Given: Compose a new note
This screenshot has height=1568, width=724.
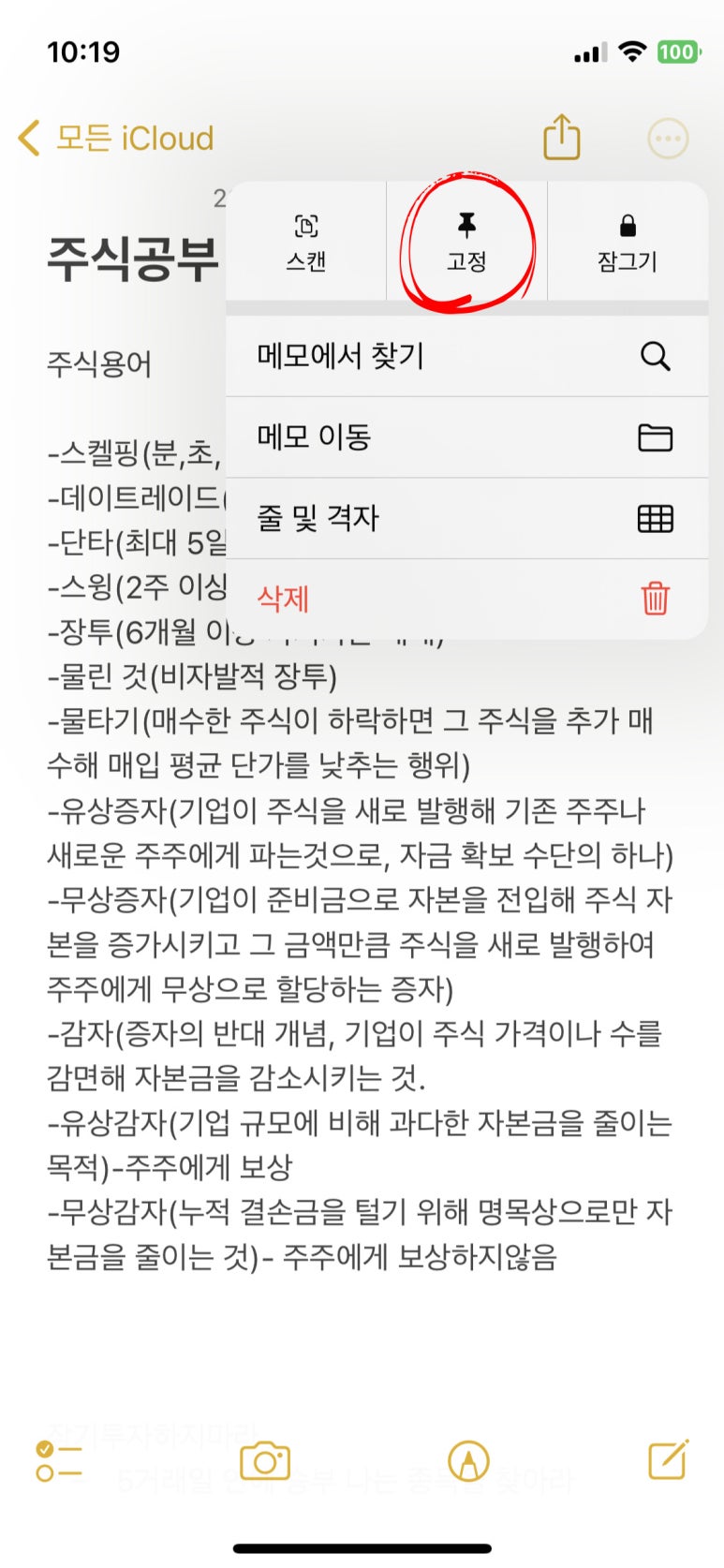Looking at the screenshot, I should click(669, 1459).
